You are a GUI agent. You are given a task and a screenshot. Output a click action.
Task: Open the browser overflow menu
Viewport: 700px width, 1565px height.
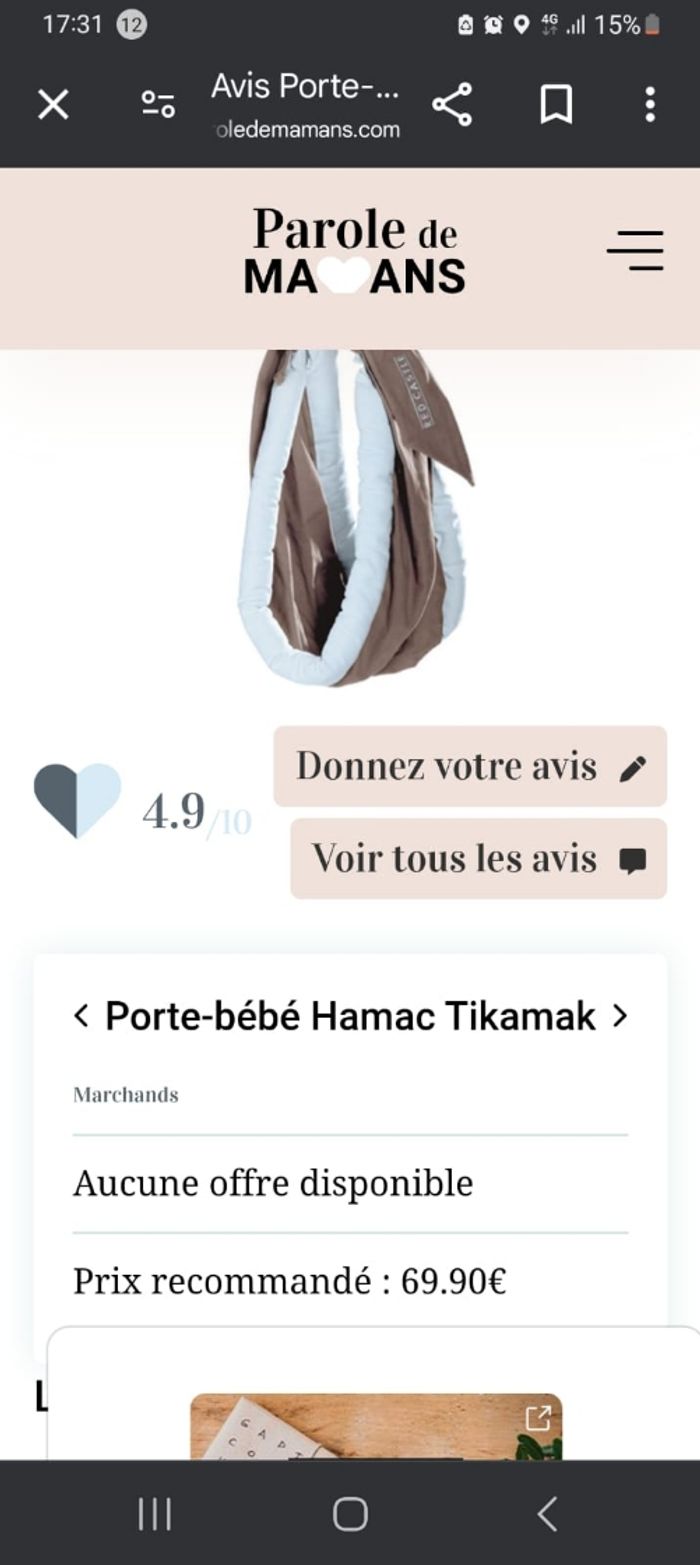point(650,104)
